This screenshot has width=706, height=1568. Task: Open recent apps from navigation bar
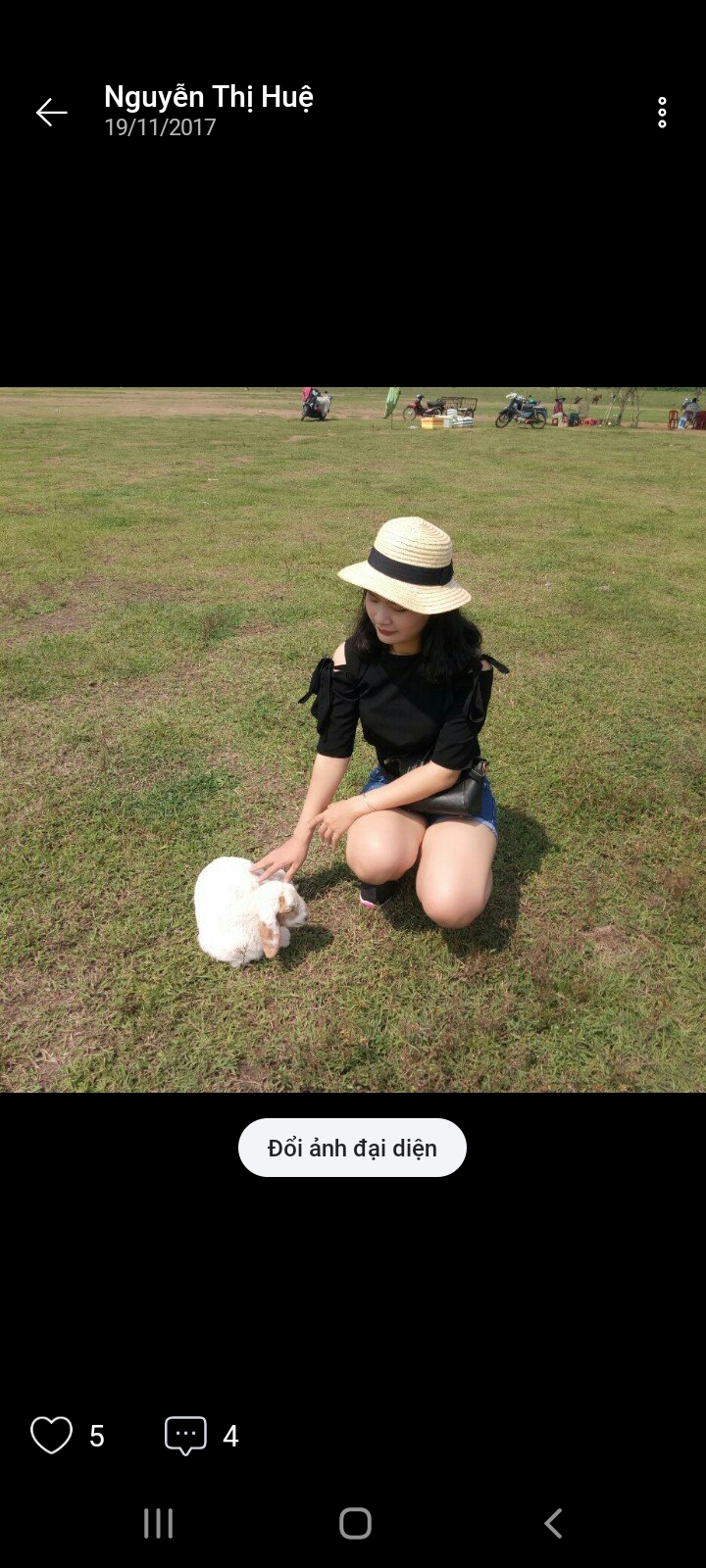(x=158, y=1523)
